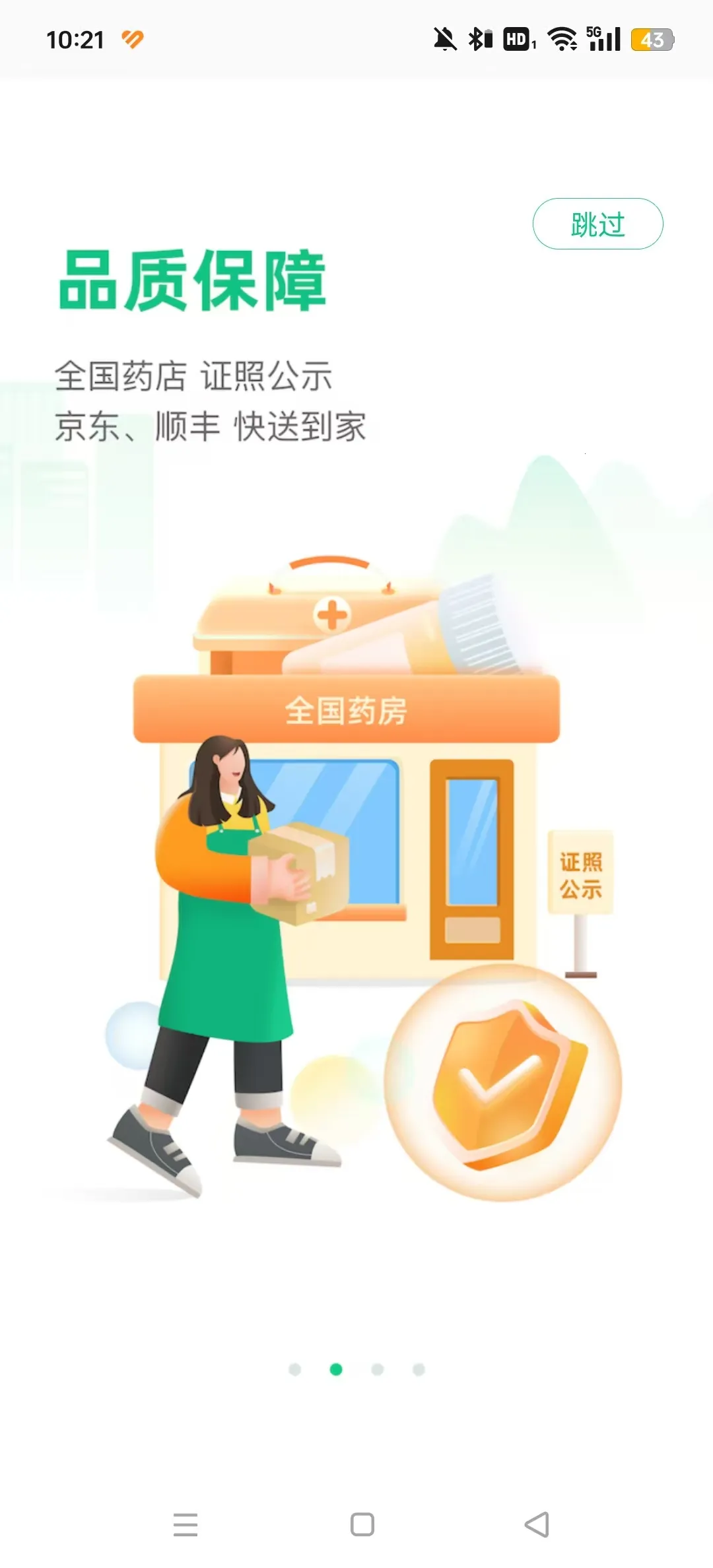713x1568 pixels.
Task: Go to the system home screen
Action: click(x=362, y=1524)
